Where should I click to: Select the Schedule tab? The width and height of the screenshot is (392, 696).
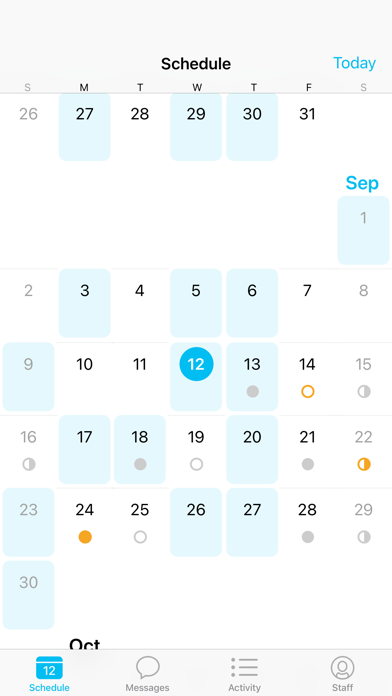49,674
